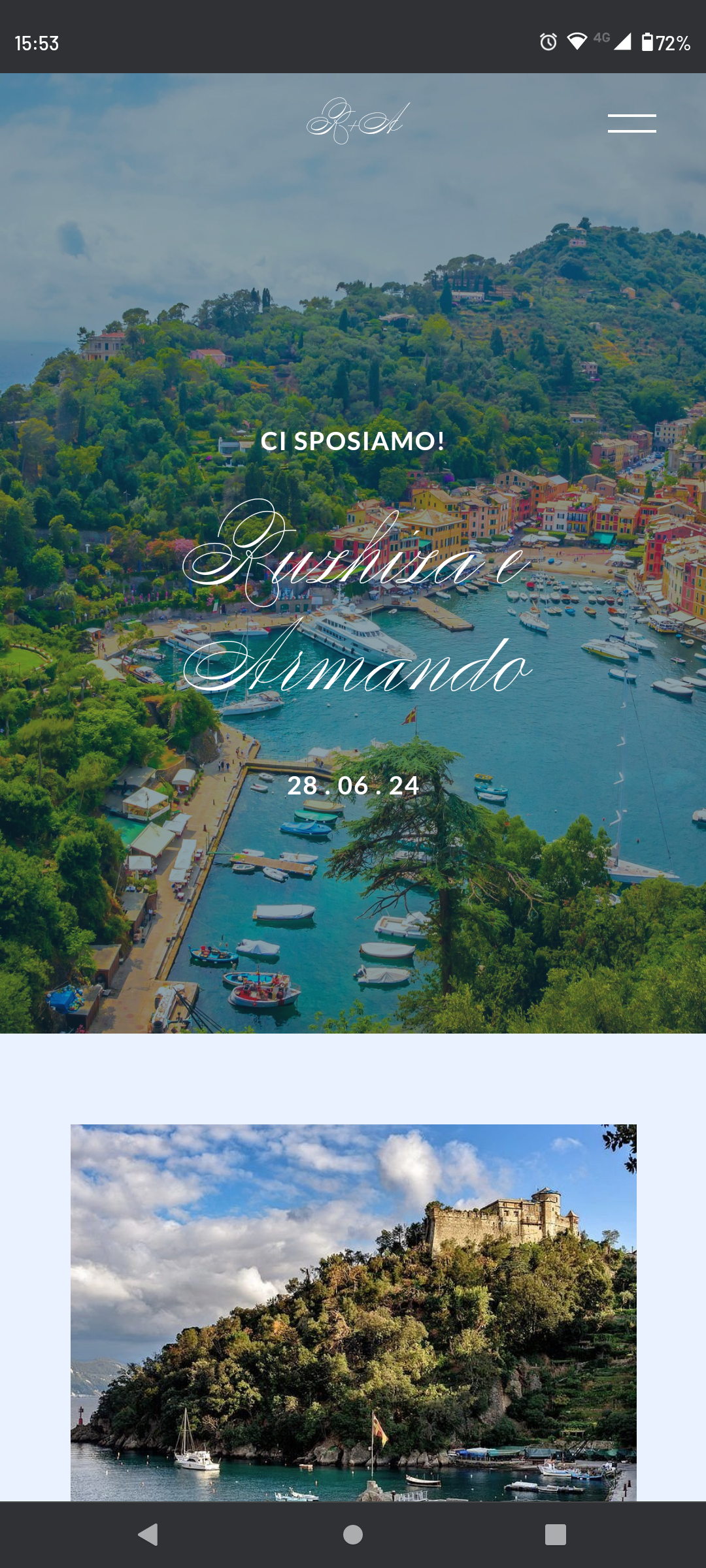Viewport: 706px width, 1568px height.
Task: Go to the home screen
Action: (353, 1534)
